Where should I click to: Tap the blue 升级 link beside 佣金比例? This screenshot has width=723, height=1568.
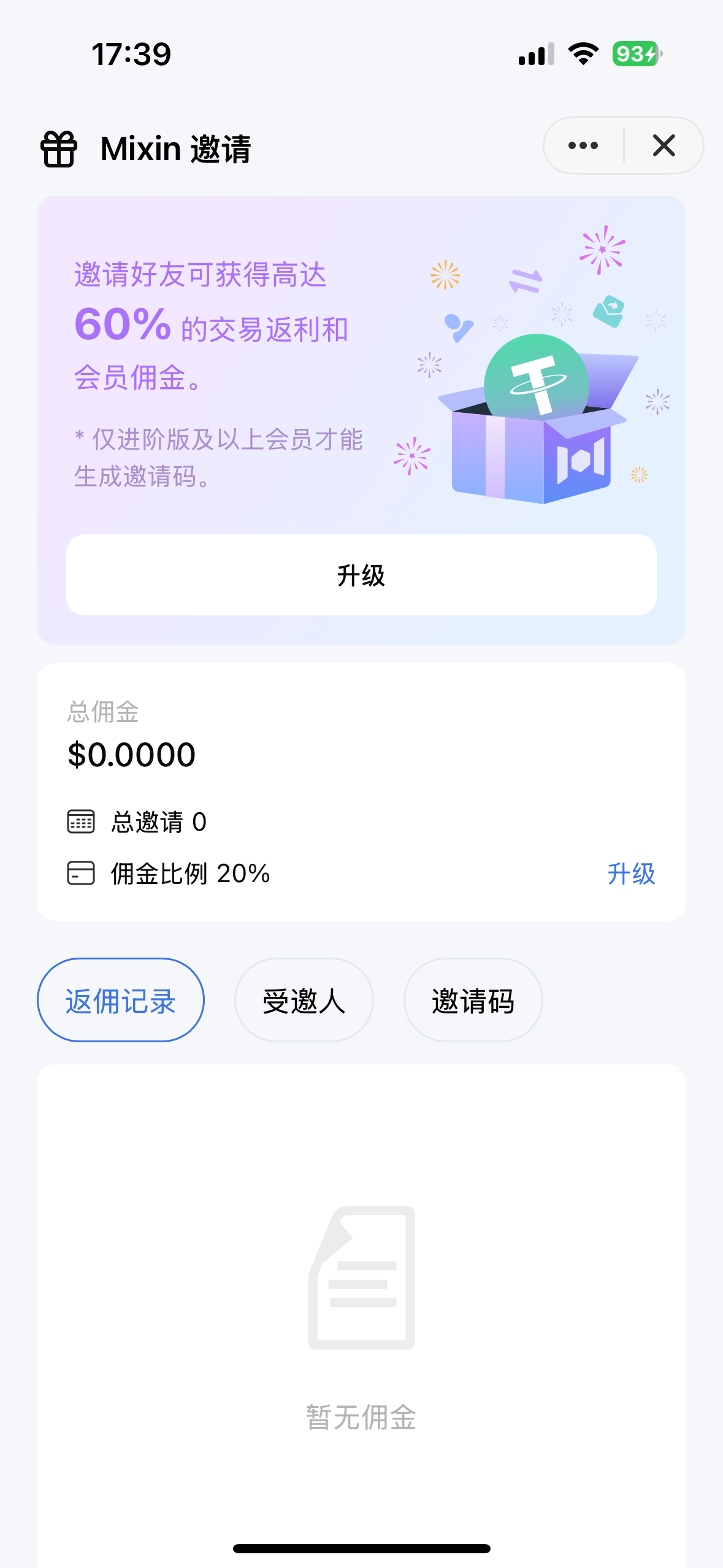click(631, 874)
